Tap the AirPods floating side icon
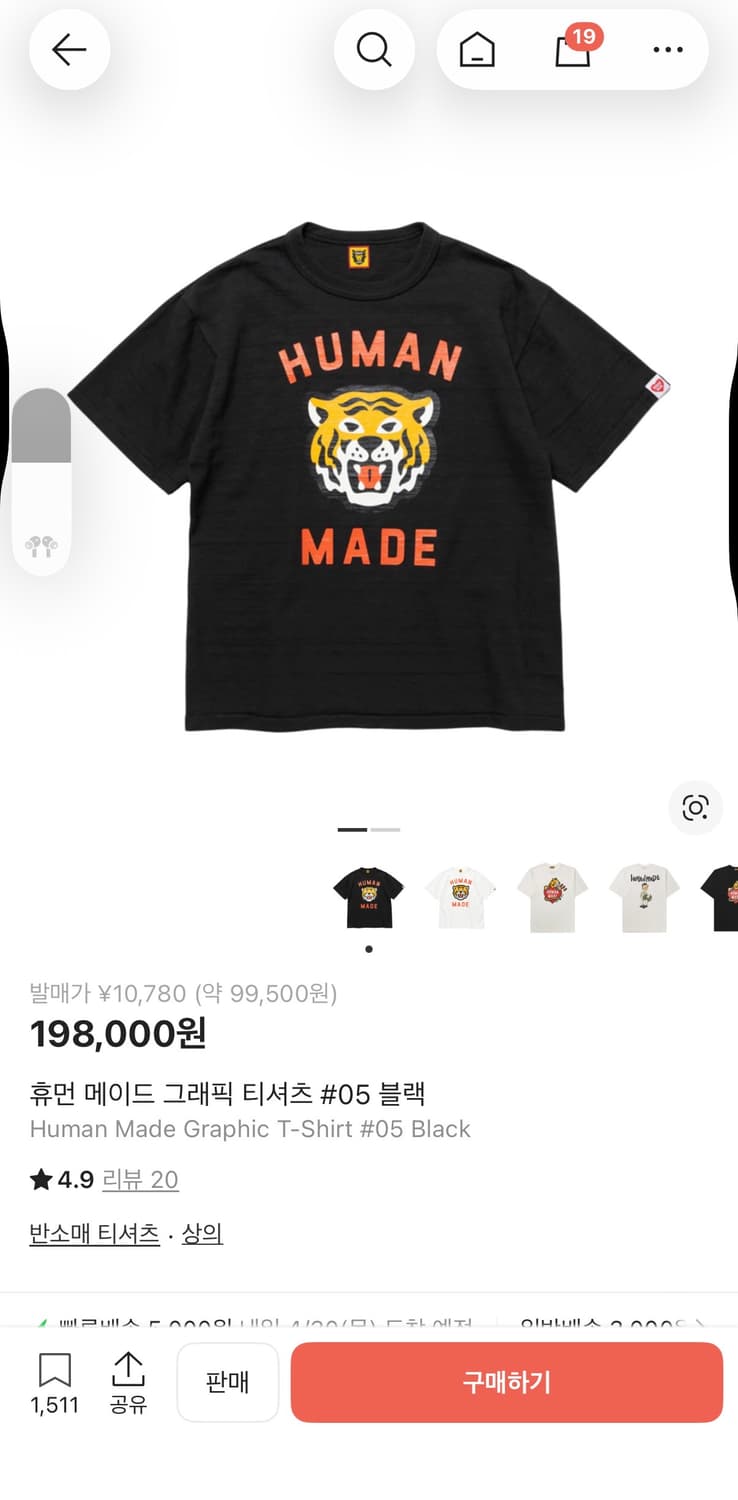This screenshot has width=738, height=1500. (x=42, y=546)
